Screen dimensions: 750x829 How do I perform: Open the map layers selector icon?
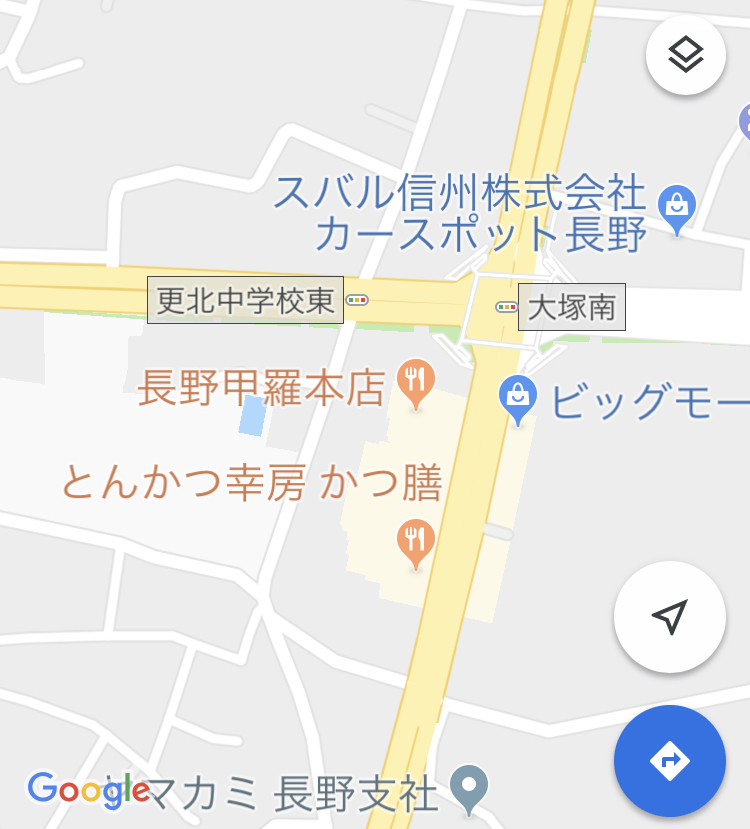685,56
